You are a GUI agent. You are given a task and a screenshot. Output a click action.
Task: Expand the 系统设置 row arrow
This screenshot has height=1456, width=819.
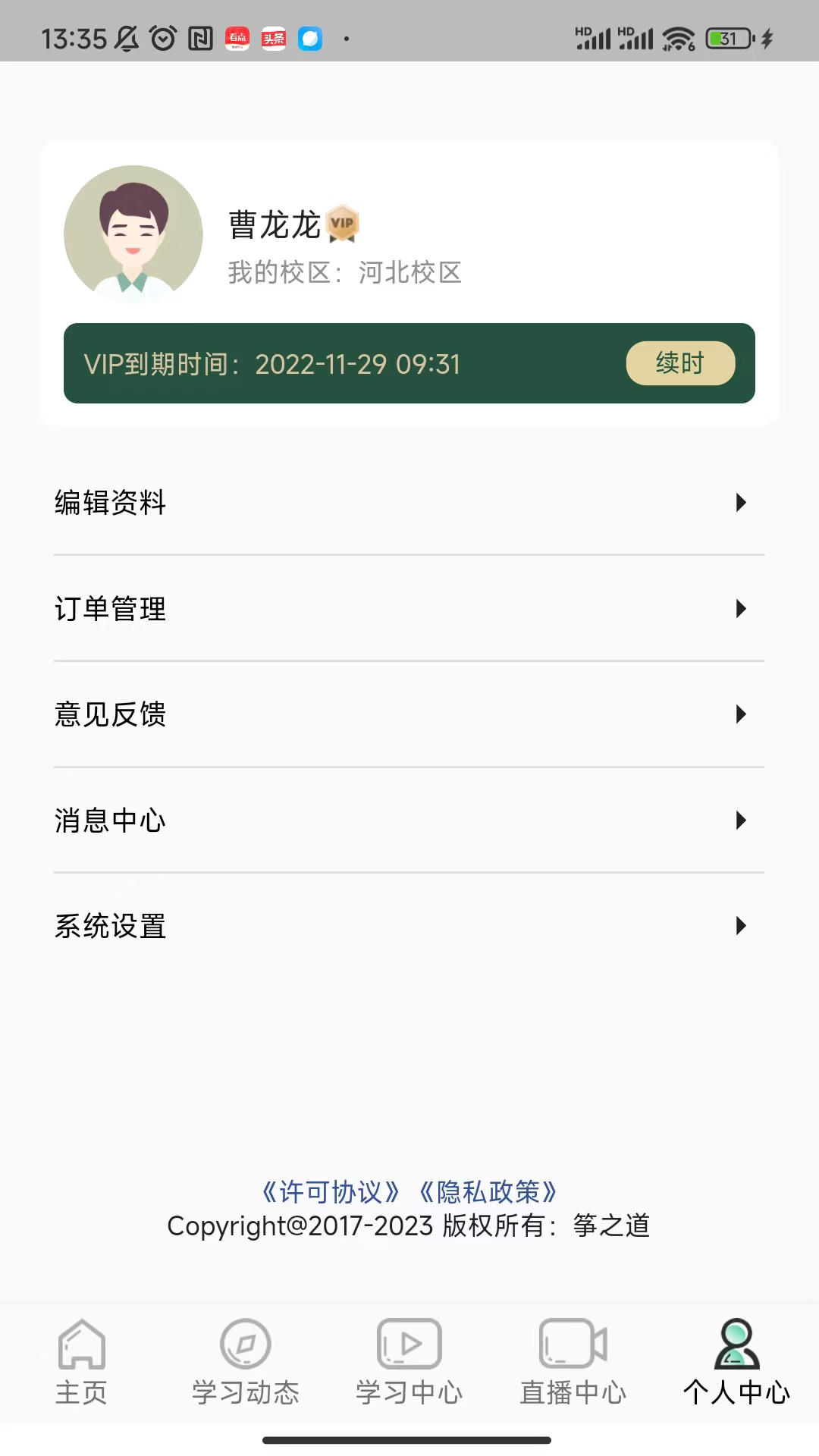point(741,926)
